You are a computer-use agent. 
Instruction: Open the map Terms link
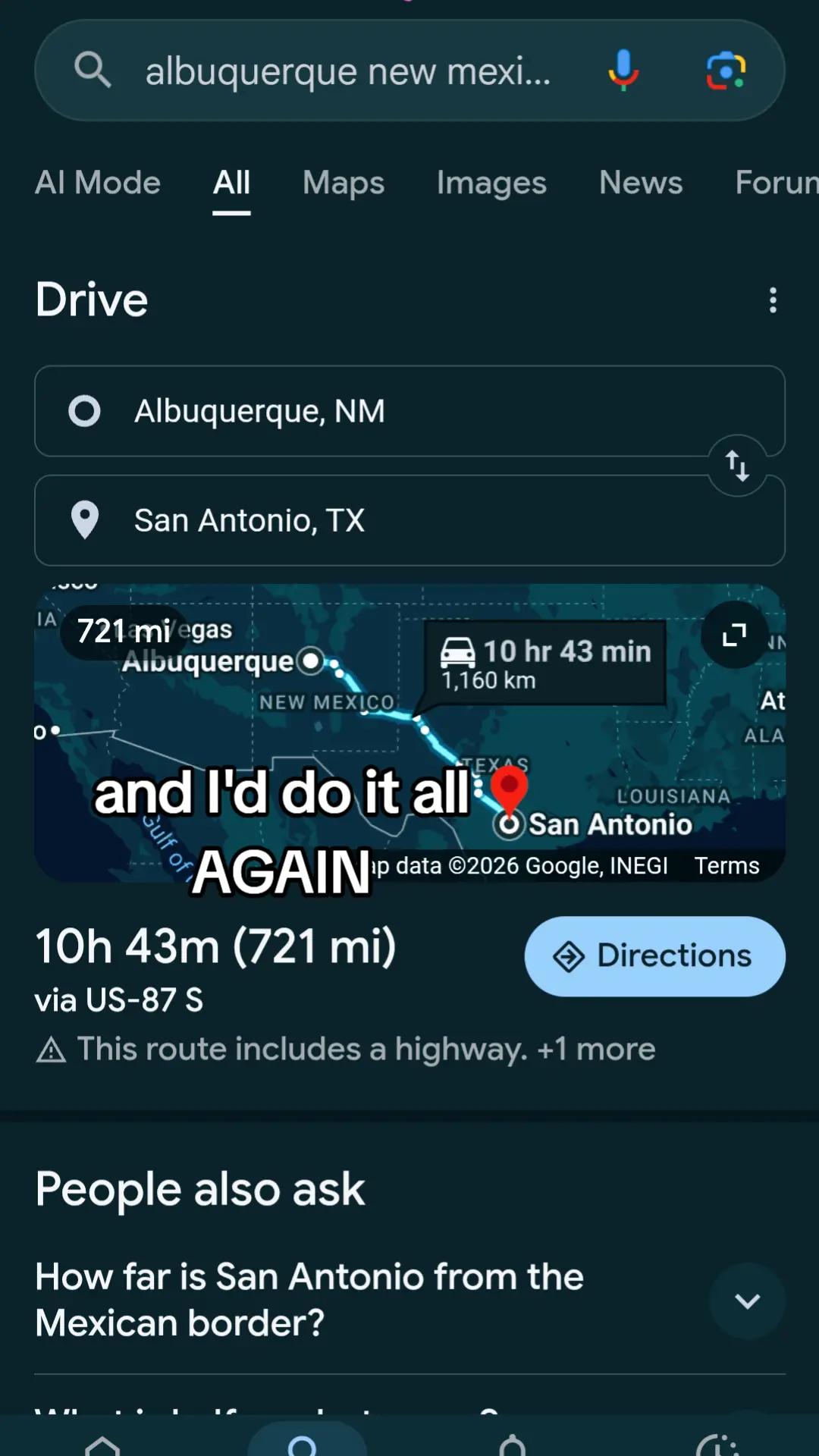coord(726,866)
